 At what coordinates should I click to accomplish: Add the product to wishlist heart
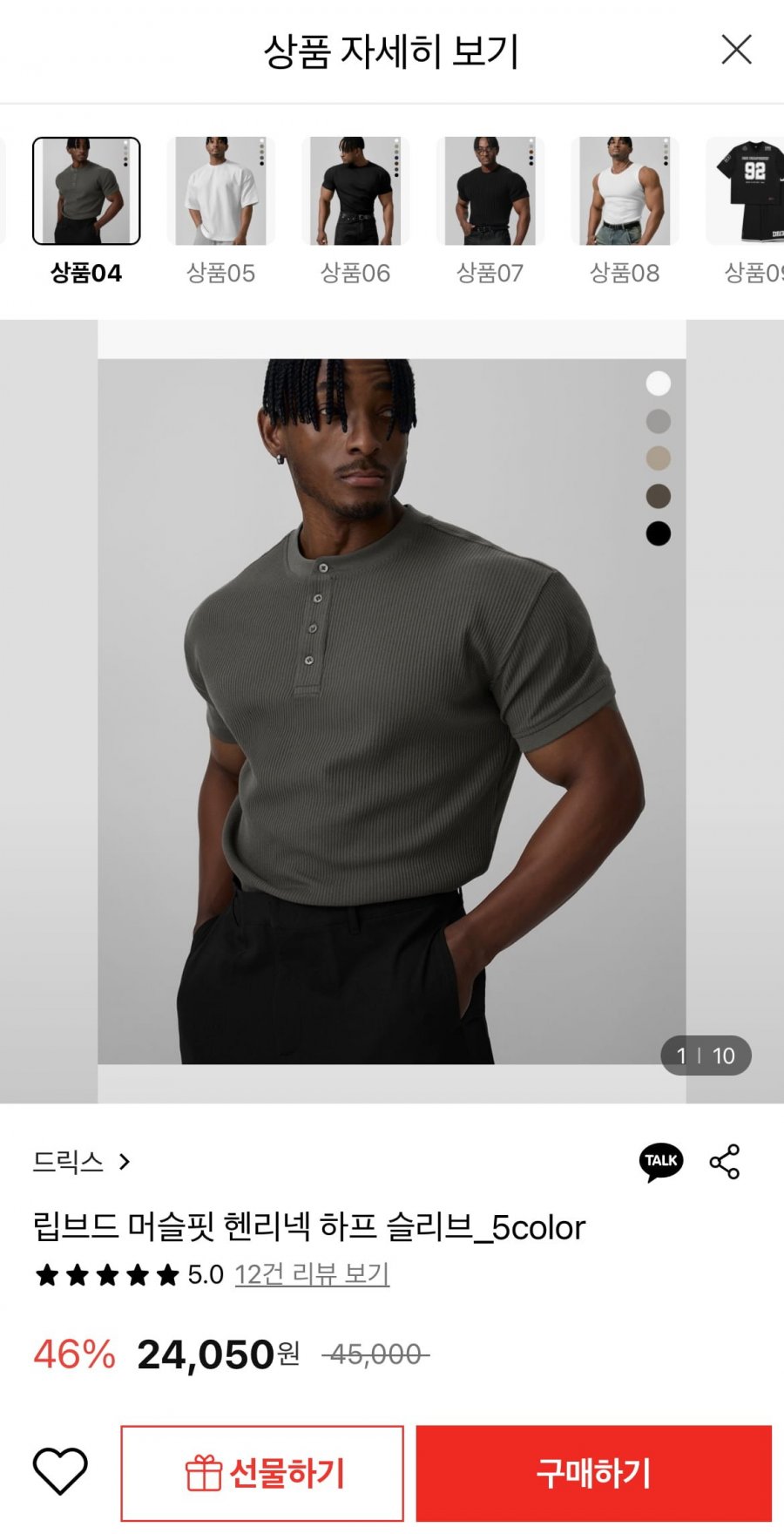coord(60,1472)
